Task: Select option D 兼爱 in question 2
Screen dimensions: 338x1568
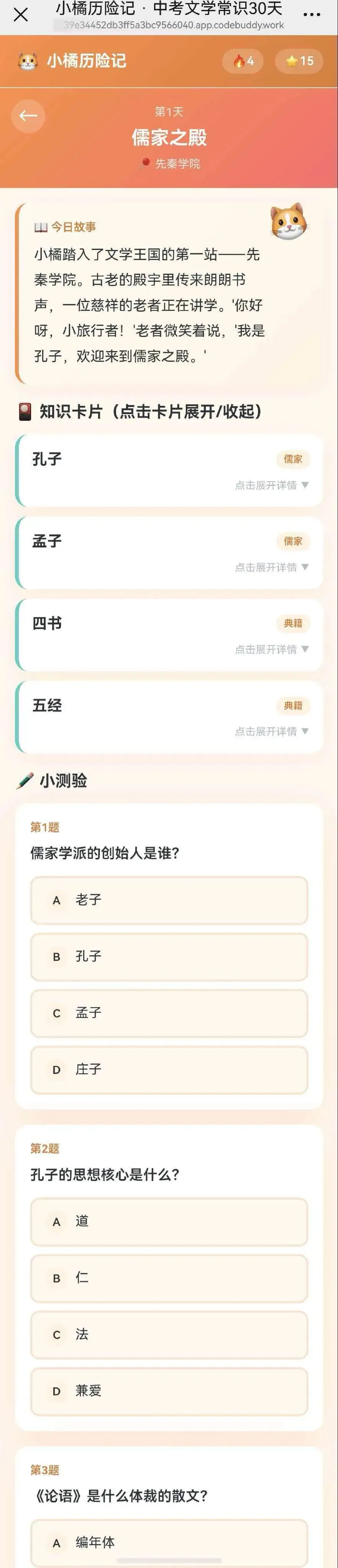Action: (169, 1392)
